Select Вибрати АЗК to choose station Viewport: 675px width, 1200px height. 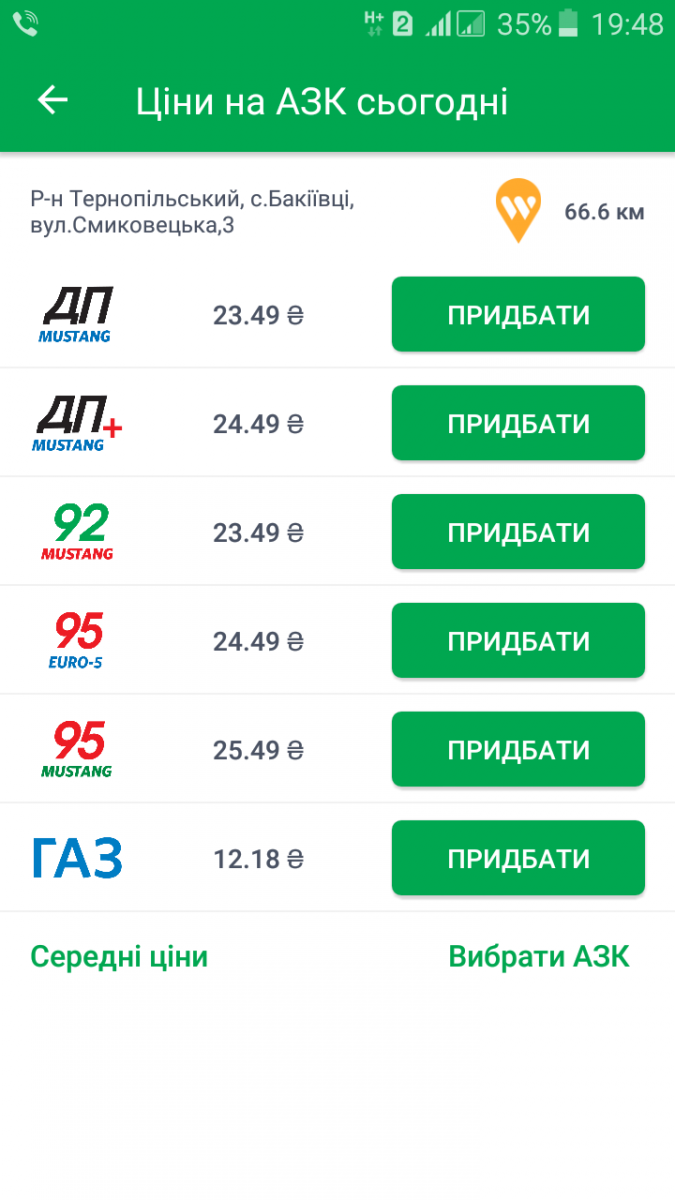click(x=539, y=957)
